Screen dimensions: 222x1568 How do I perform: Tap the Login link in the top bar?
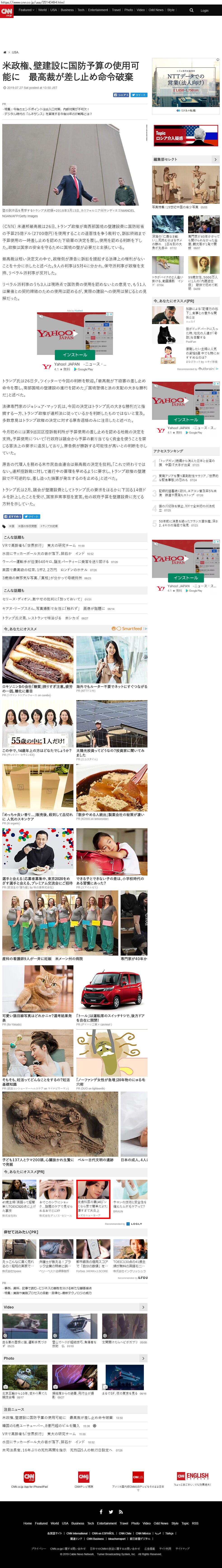204,10
